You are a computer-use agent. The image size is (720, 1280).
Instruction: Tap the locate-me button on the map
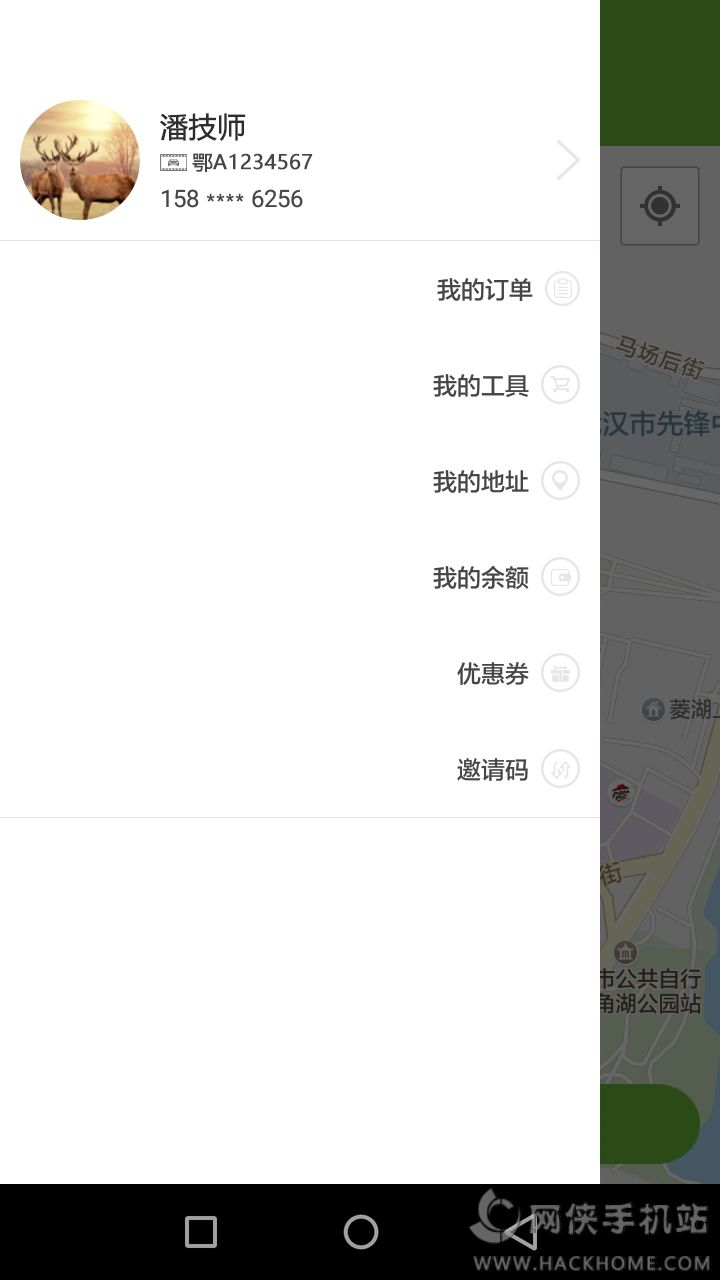[x=659, y=207]
